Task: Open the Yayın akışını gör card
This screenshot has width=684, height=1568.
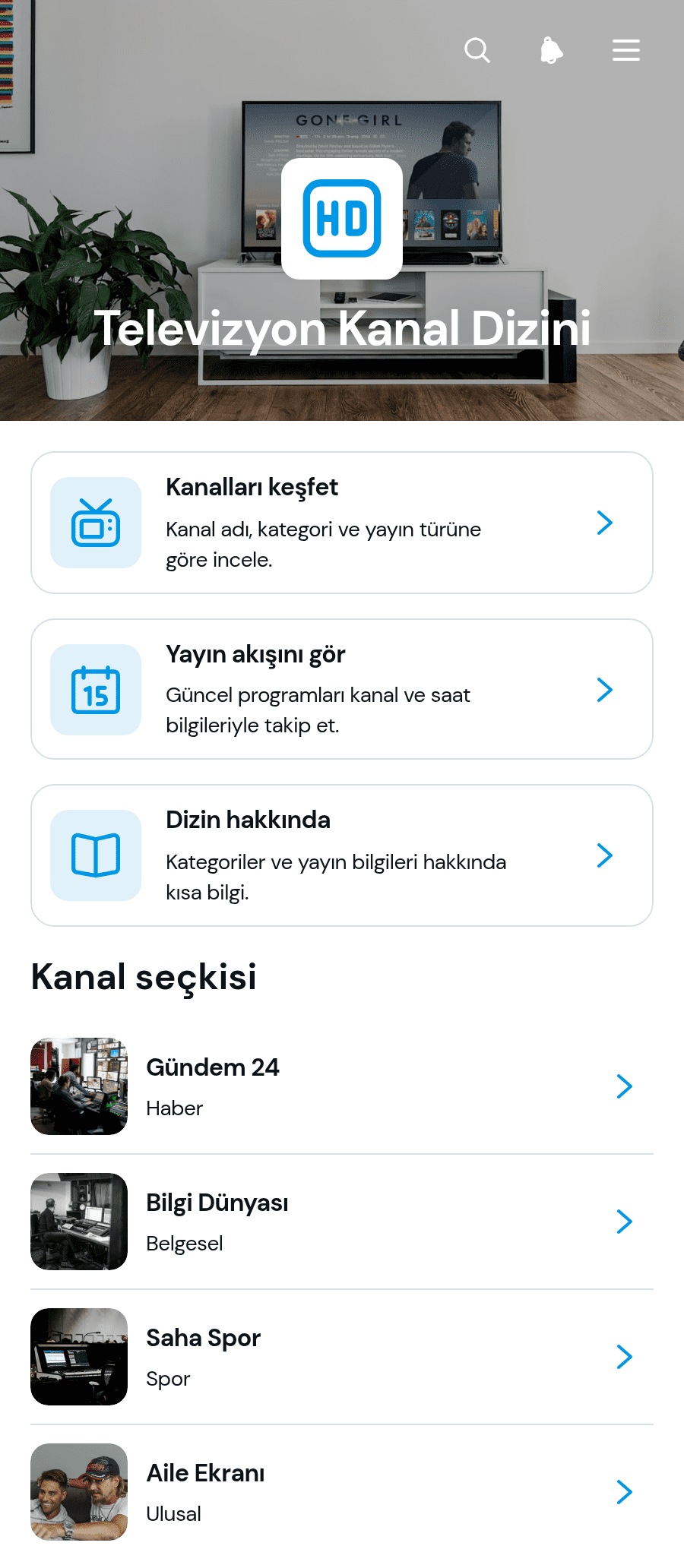Action: click(342, 689)
